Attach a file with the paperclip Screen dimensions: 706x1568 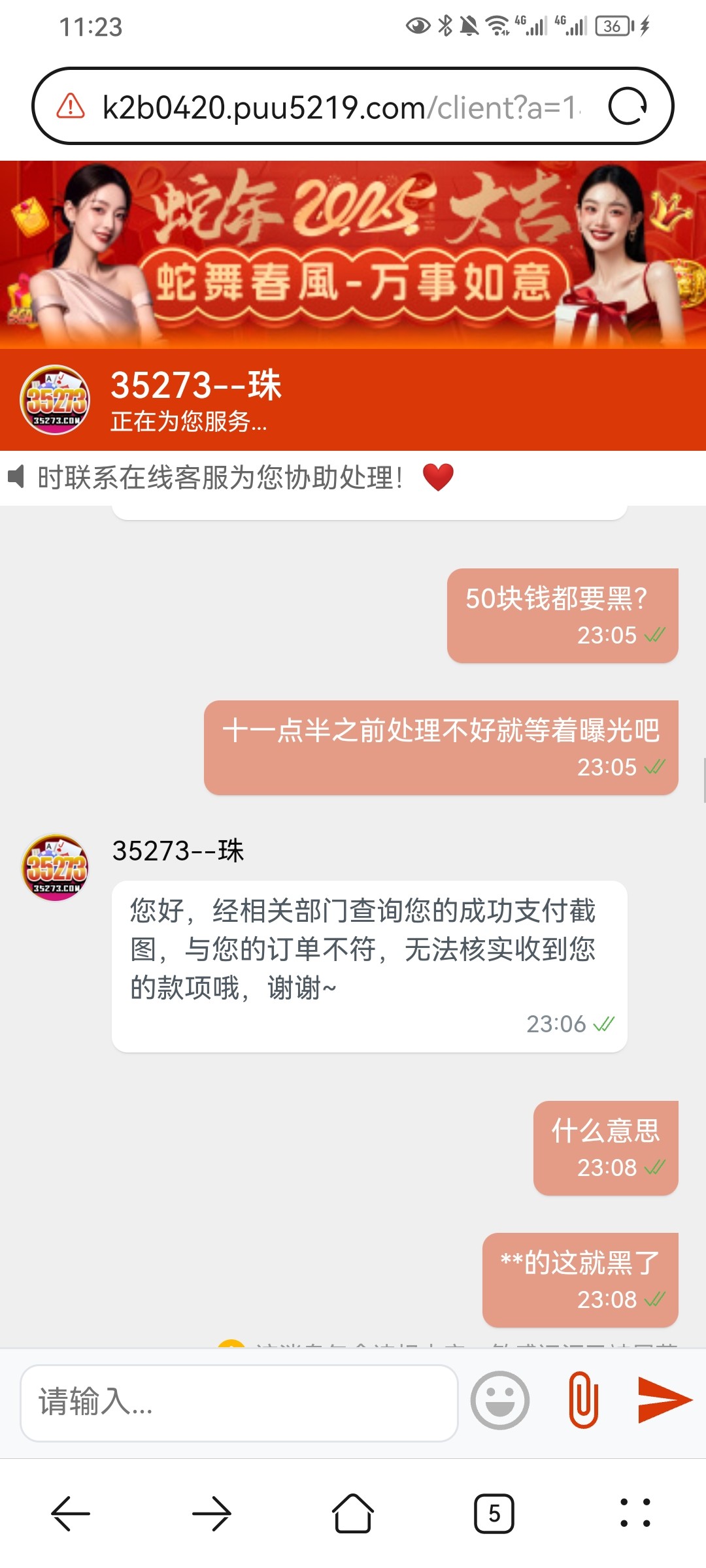pyautogui.click(x=583, y=1400)
